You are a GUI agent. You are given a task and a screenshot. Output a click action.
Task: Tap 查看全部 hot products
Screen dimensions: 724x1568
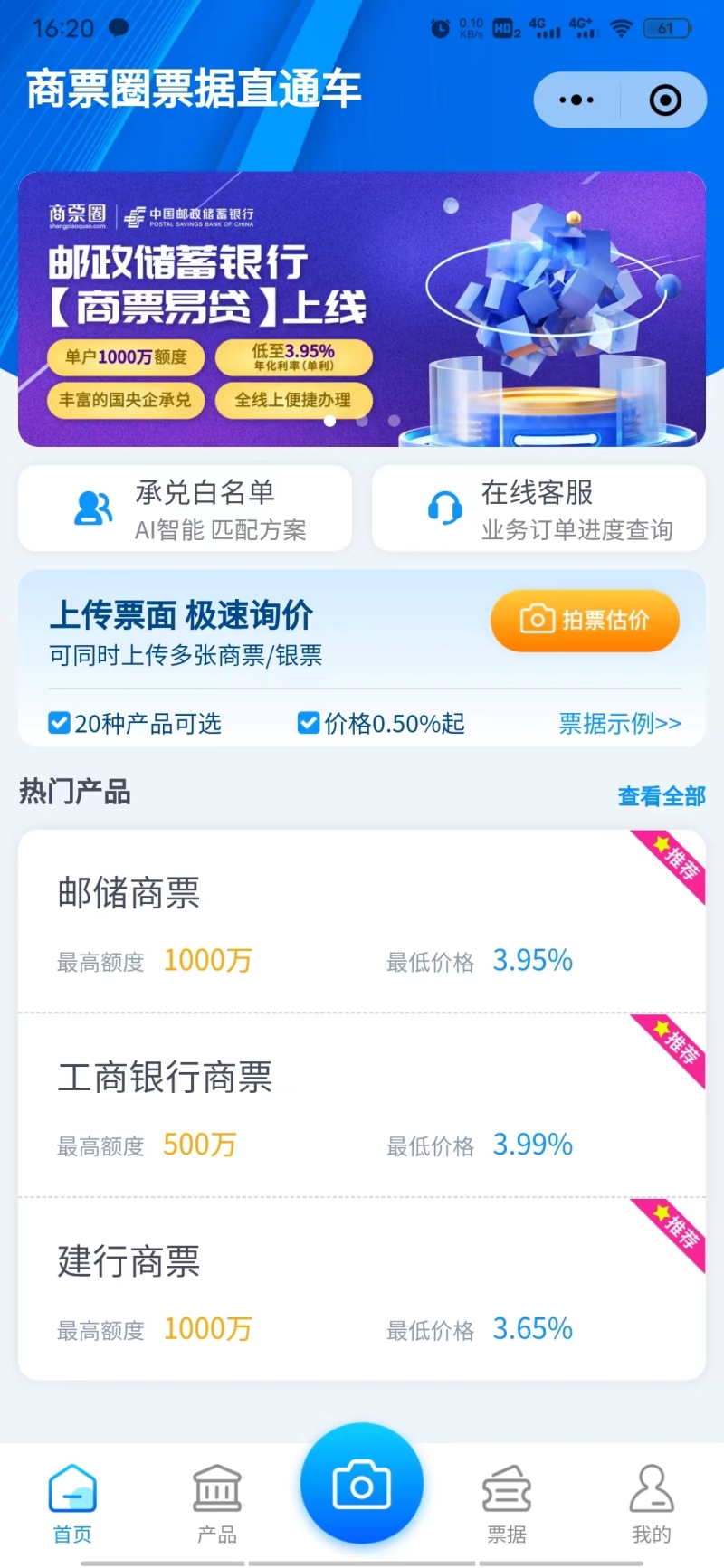pyautogui.click(x=661, y=796)
